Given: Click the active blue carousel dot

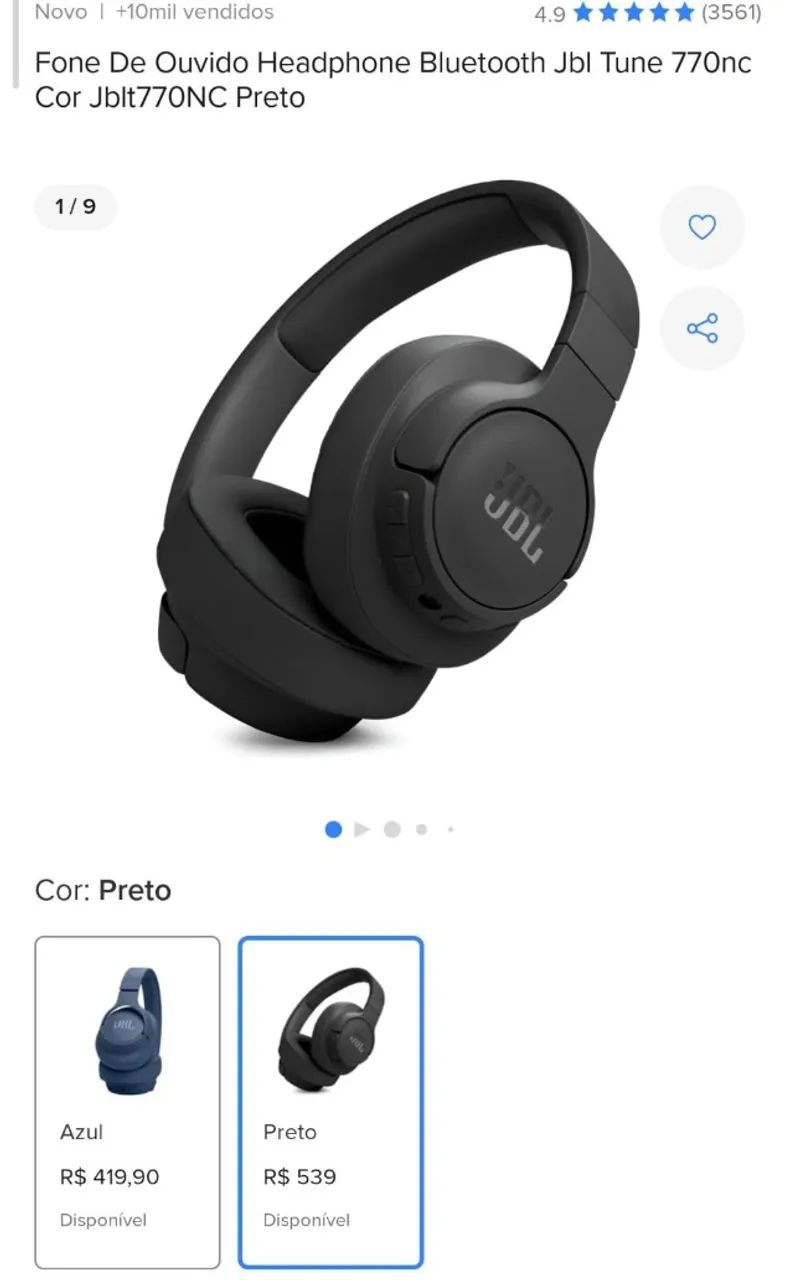Looking at the screenshot, I should coord(333,829).
